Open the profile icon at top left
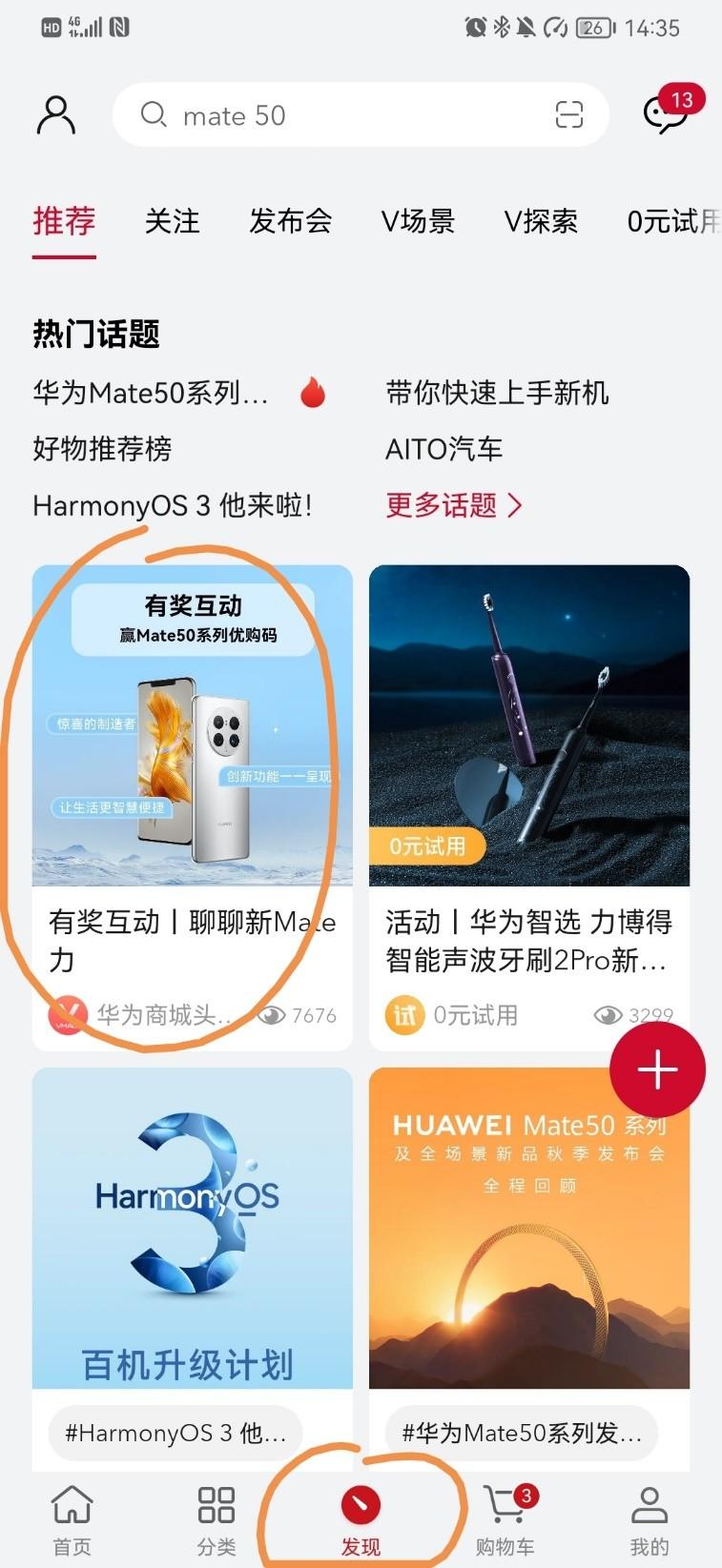Viewport: 722px width, 1568px height. click(x=56, y=115)
